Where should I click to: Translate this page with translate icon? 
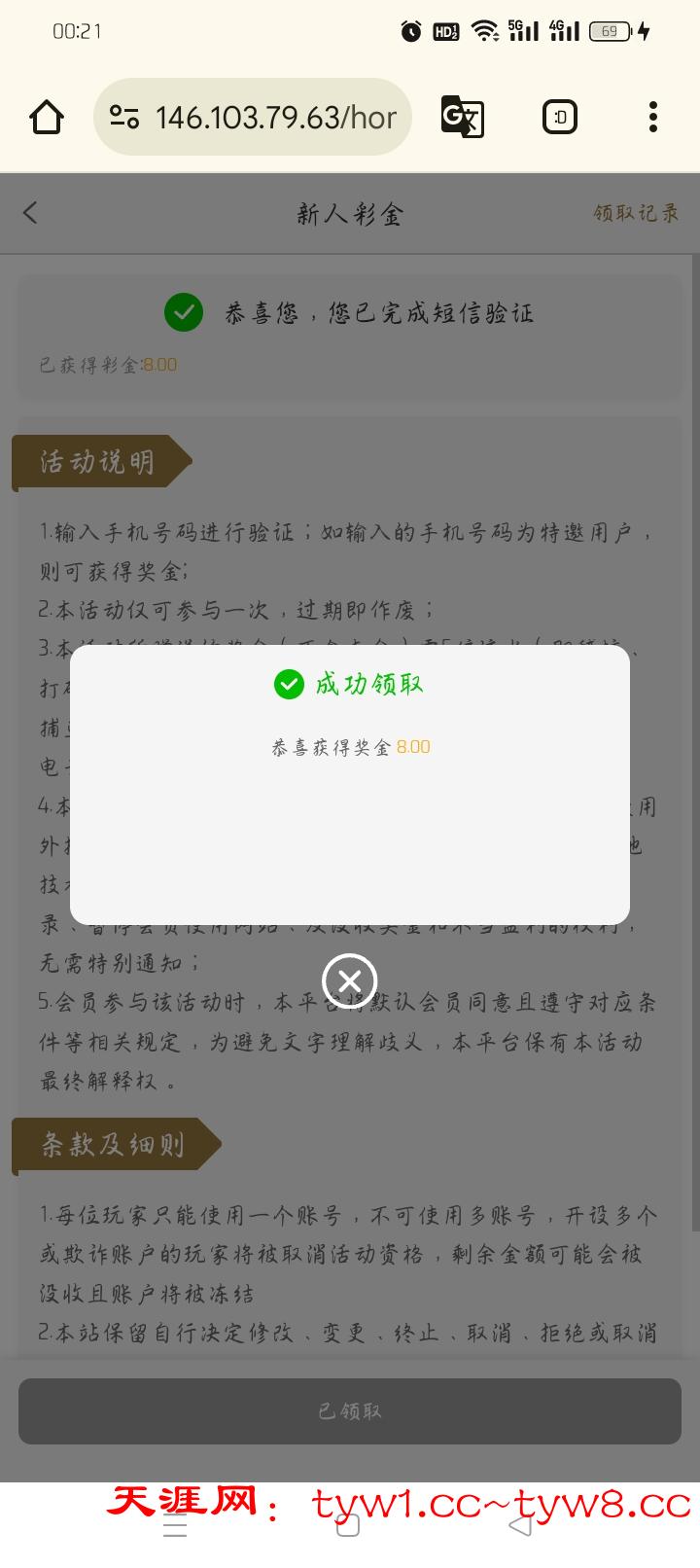[x=462, y=118]
